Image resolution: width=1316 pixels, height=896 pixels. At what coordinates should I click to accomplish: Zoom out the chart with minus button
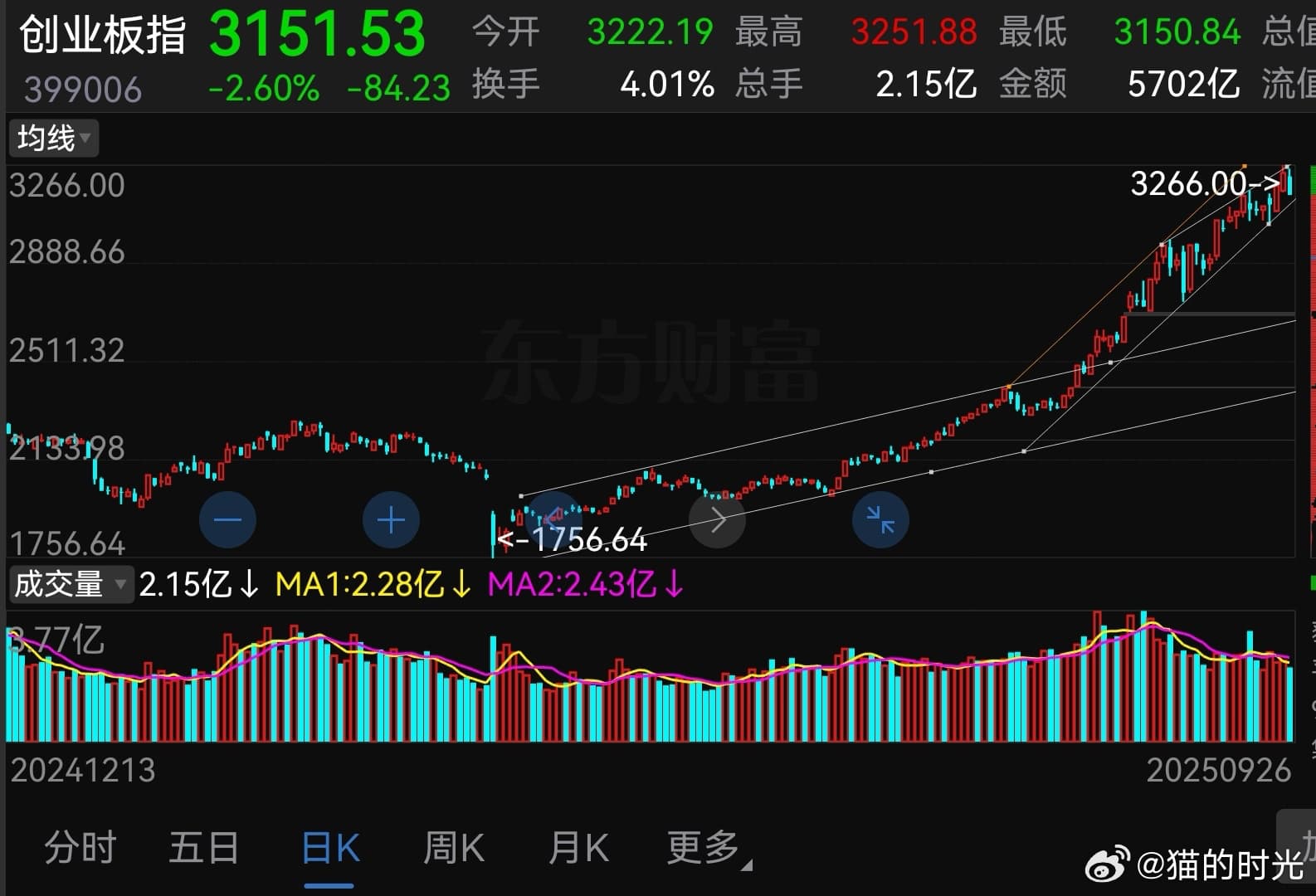point(227,520)
